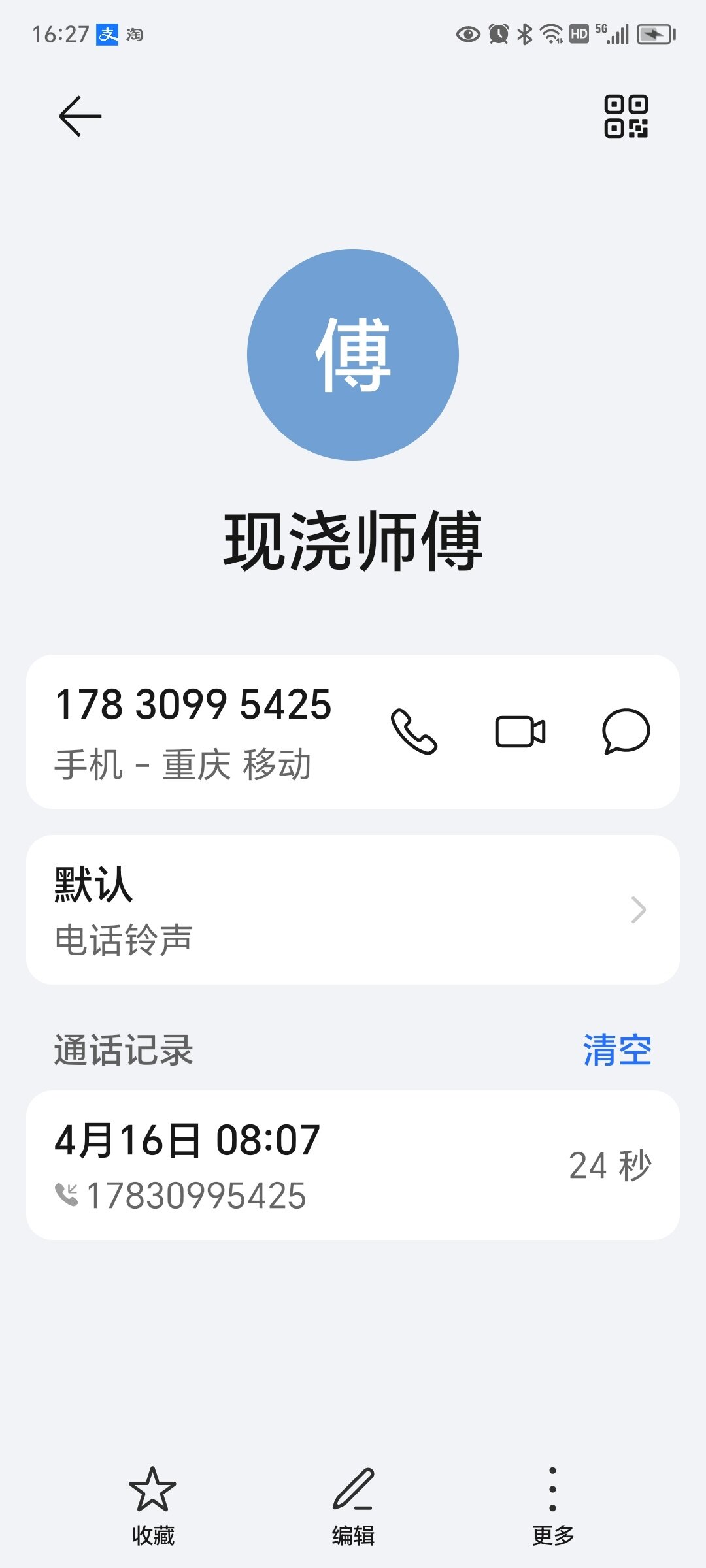The width and height of the screenshot is (706, 1568).
Task: Tap 清空 to clear call records
Action: [x=617, y=1050]
